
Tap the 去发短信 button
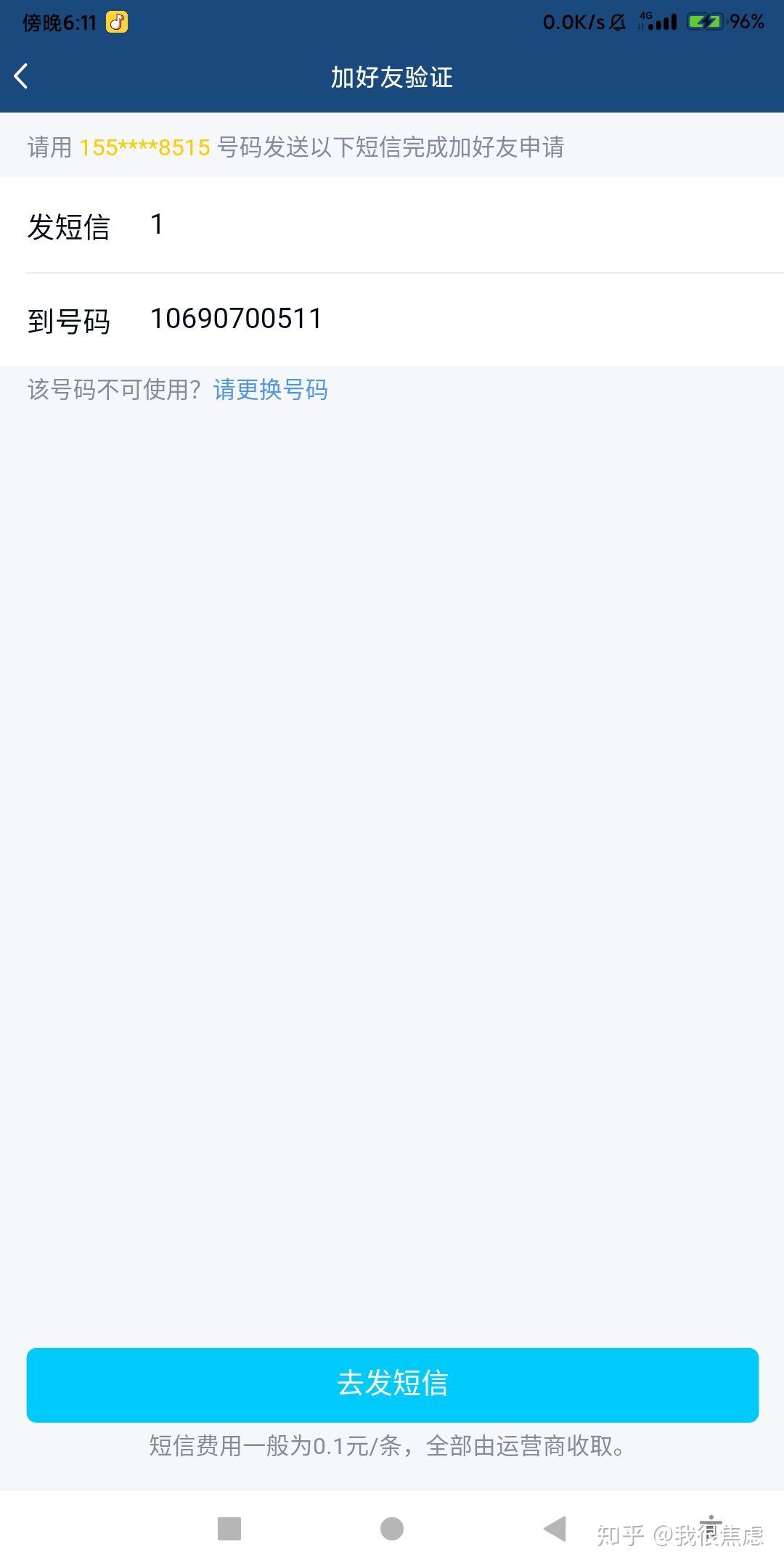393,1385
